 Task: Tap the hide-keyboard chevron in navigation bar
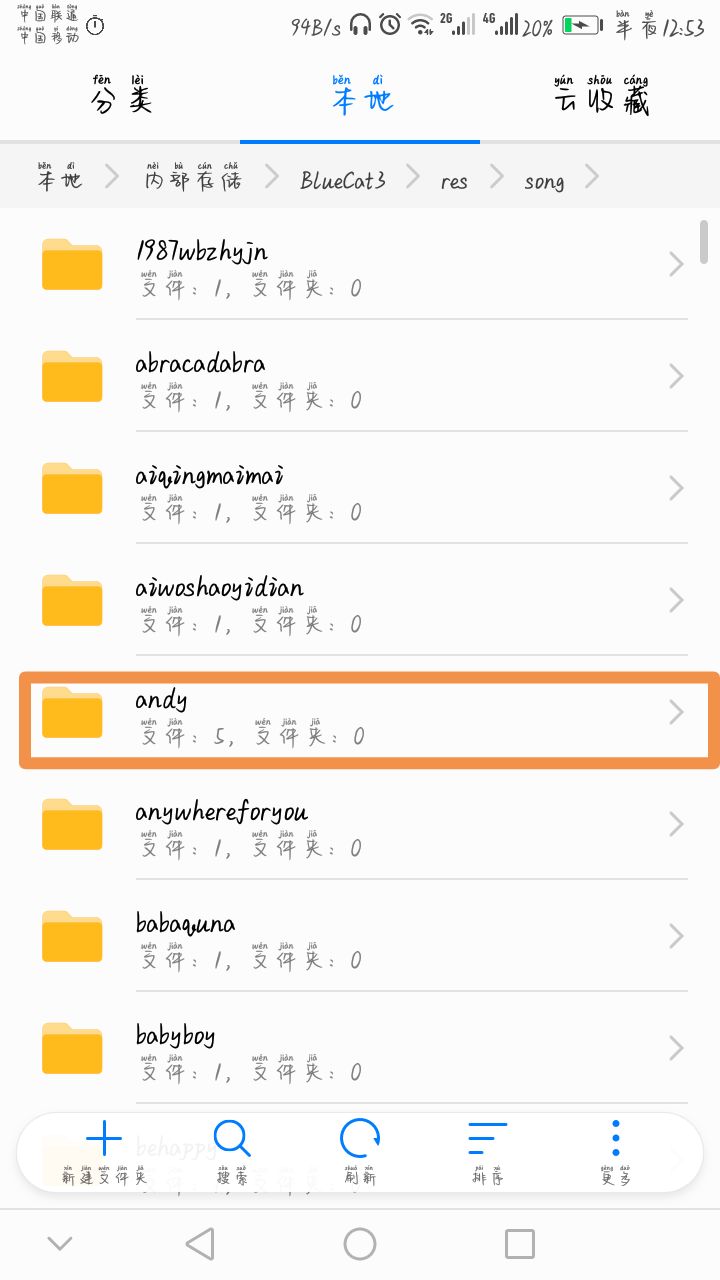click(60, 1243)
